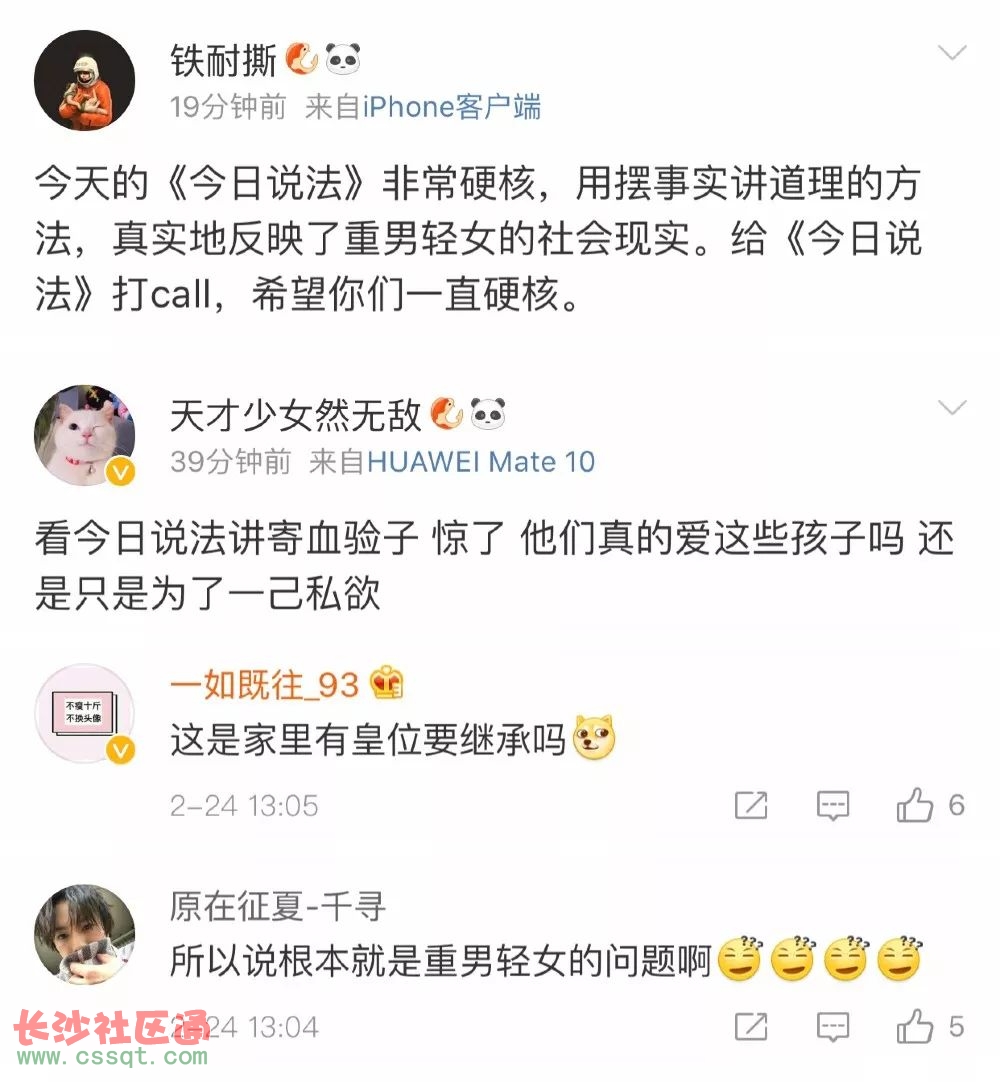
Task: Open 天才少女然无敌's cat avatar
Action: coord(84,435)
